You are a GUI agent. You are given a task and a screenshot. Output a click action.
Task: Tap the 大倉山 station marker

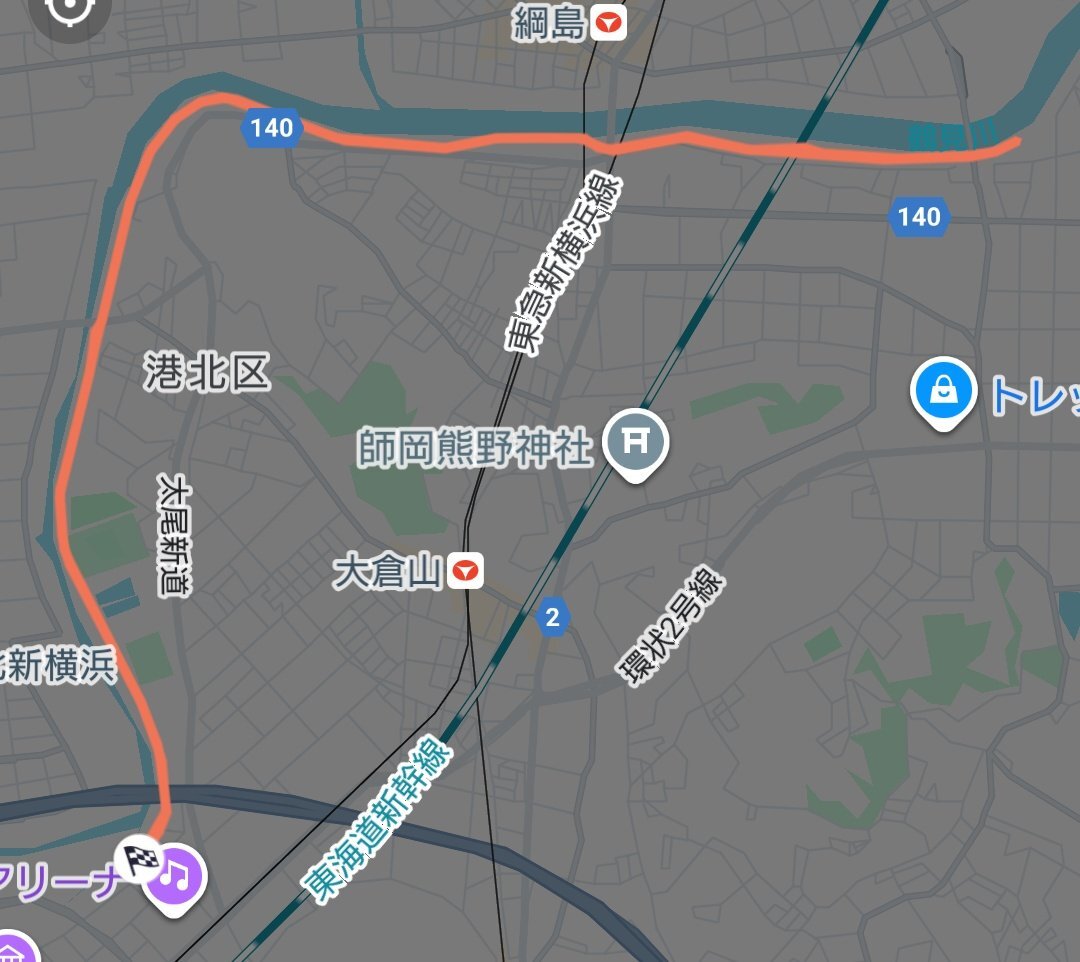(466, 572)
